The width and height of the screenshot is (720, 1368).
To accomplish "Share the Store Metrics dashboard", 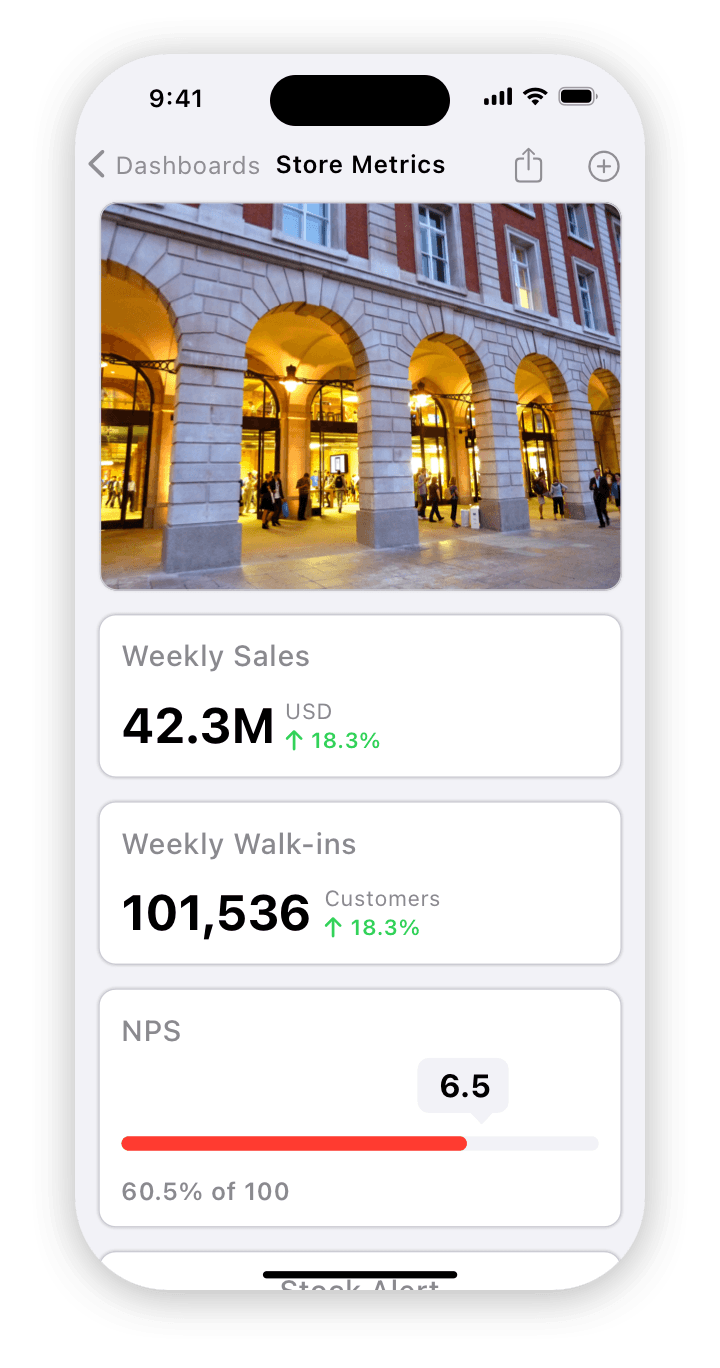I will point(528,165).
